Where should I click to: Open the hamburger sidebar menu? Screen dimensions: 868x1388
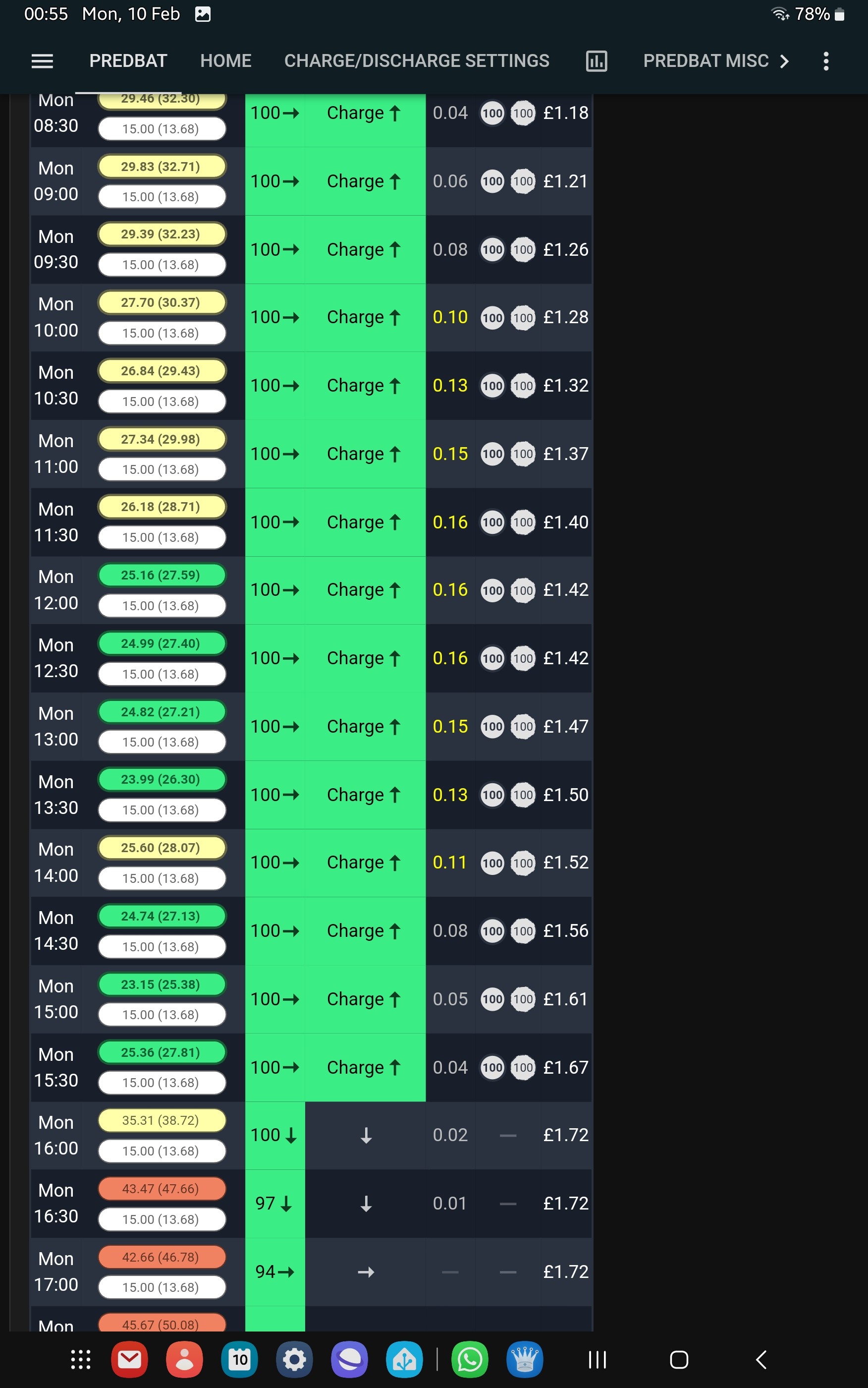click(42, 61)
